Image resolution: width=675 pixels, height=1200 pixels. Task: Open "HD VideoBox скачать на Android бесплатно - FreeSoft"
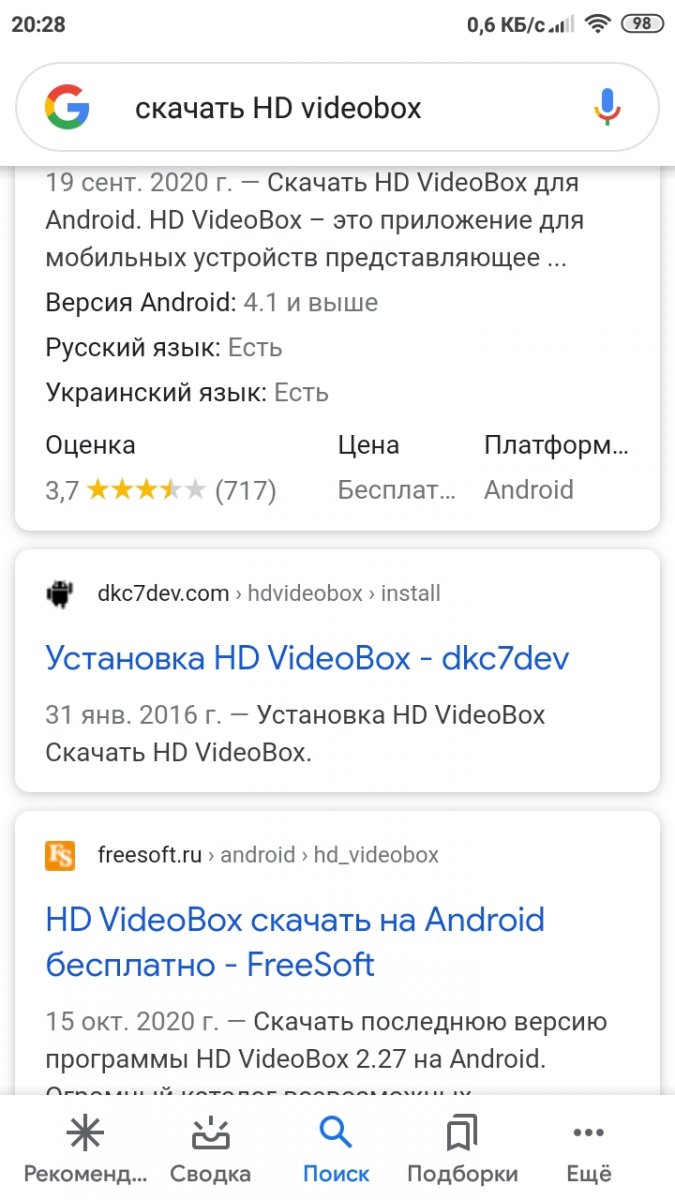click(x=295, y=942)
